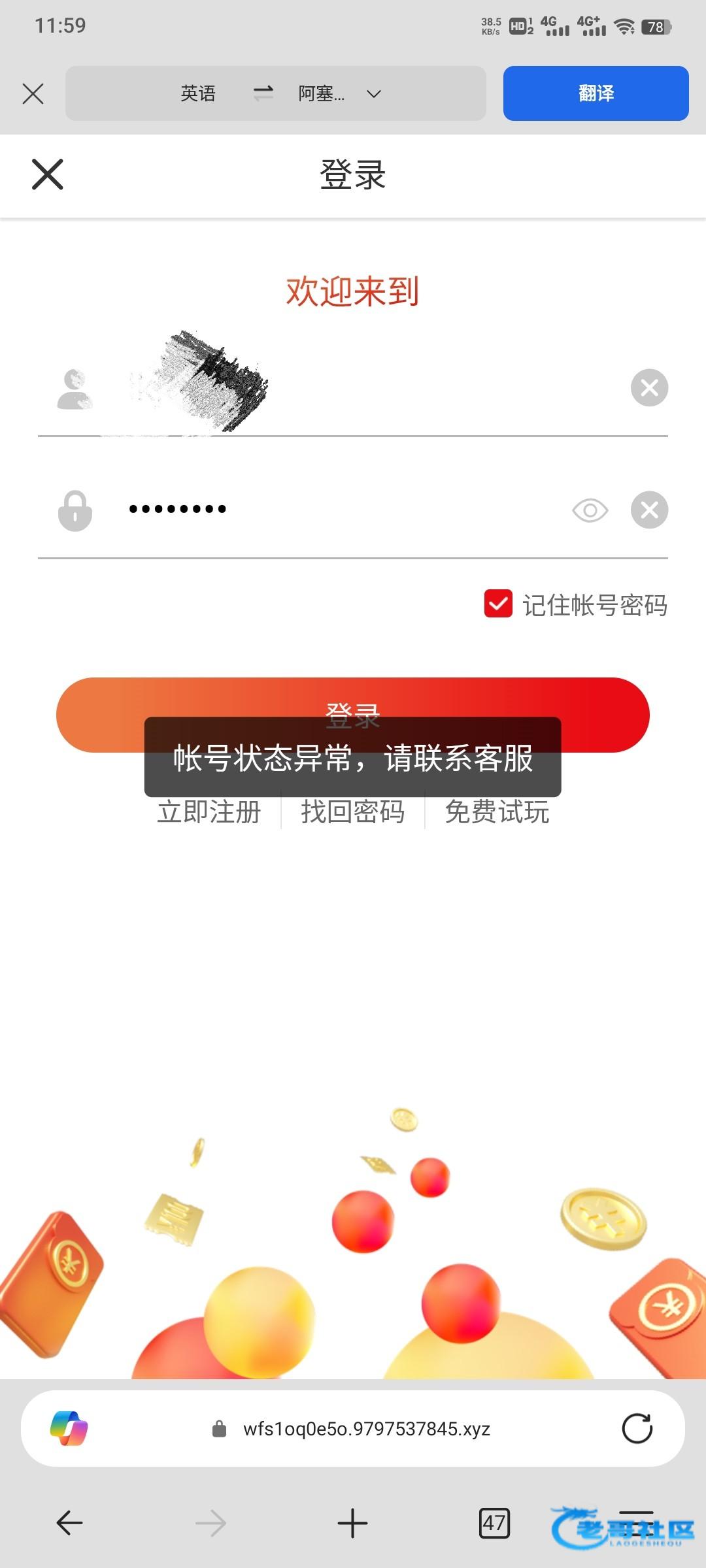The height and width of the screenshot is (1568, 706).
Task: Focus the password input field
Action: [340, 510]
